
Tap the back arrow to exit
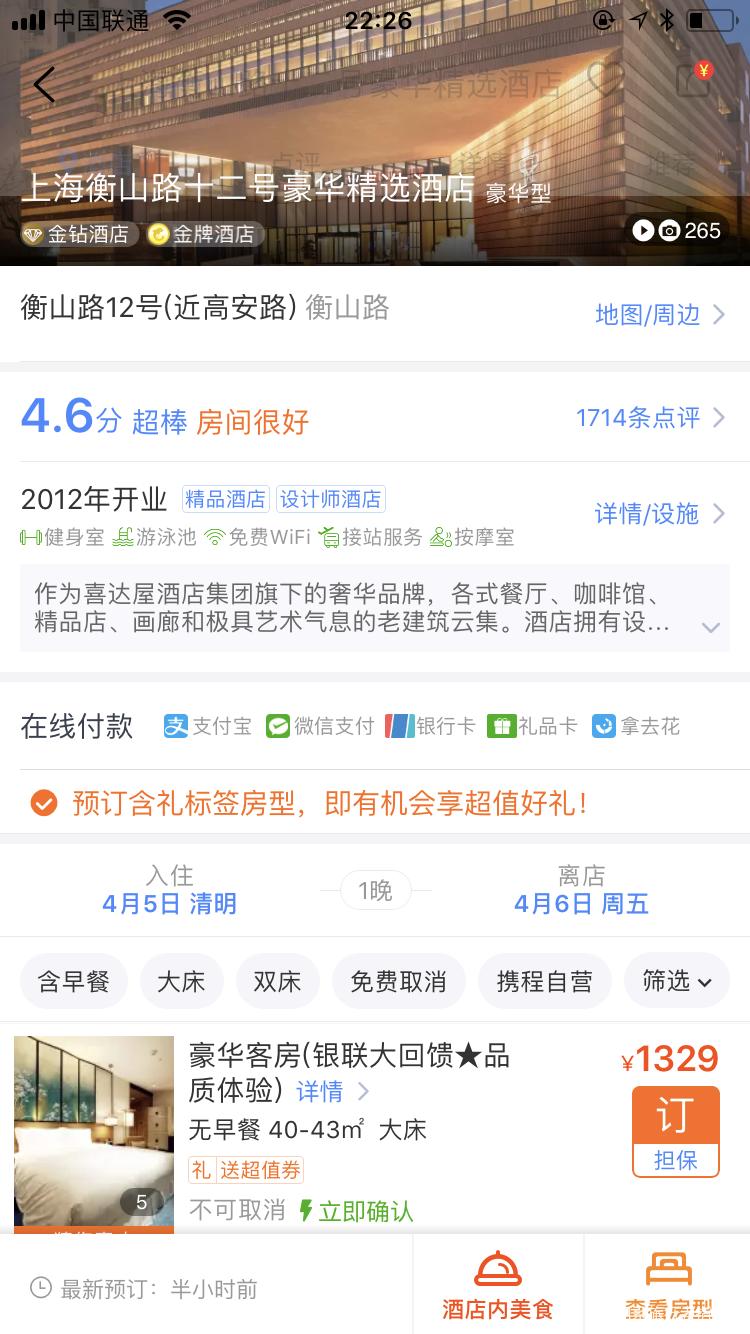pyautogui.click(x=44, y=85)
